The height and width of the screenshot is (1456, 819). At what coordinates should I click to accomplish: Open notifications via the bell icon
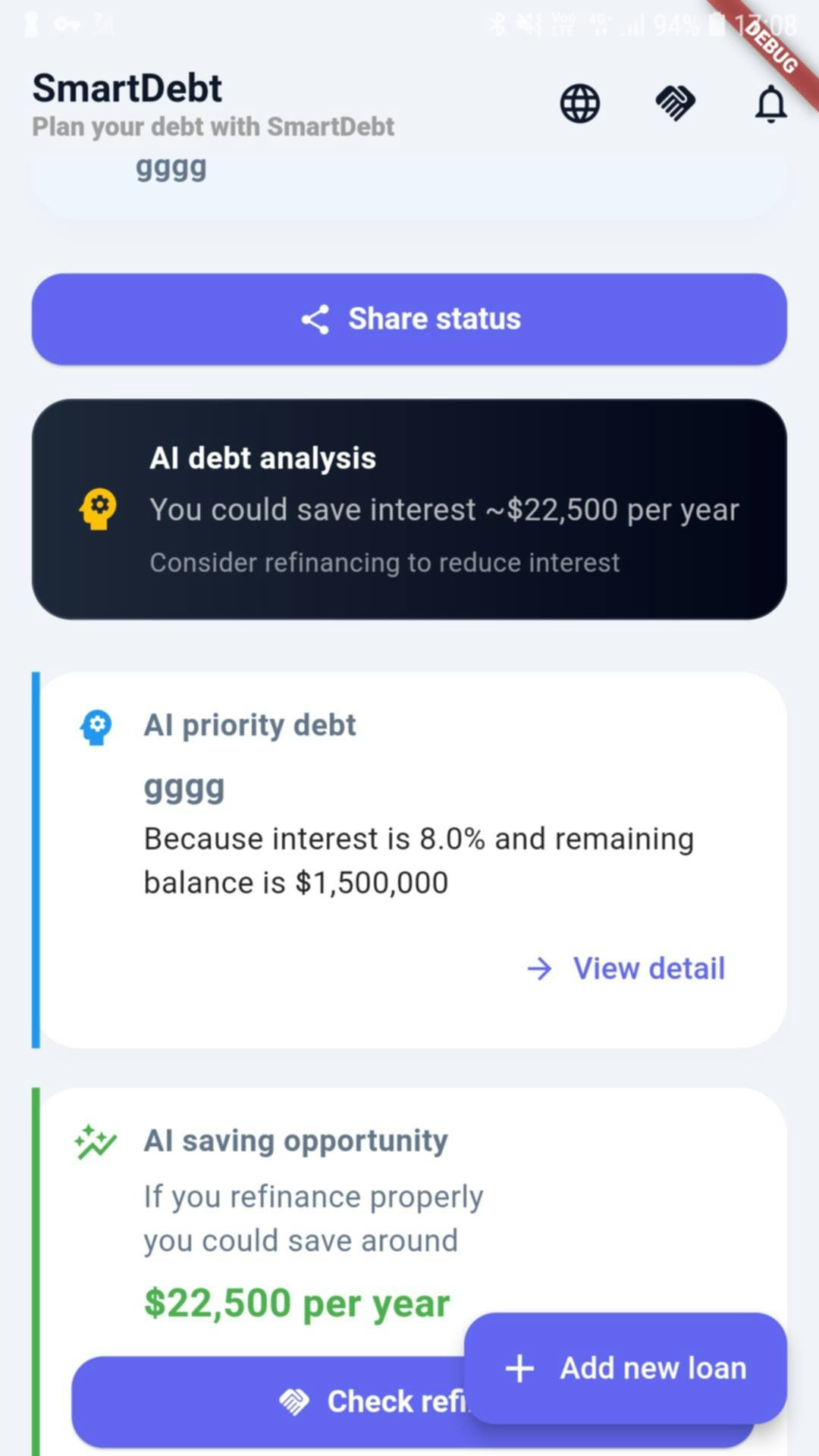770,105
